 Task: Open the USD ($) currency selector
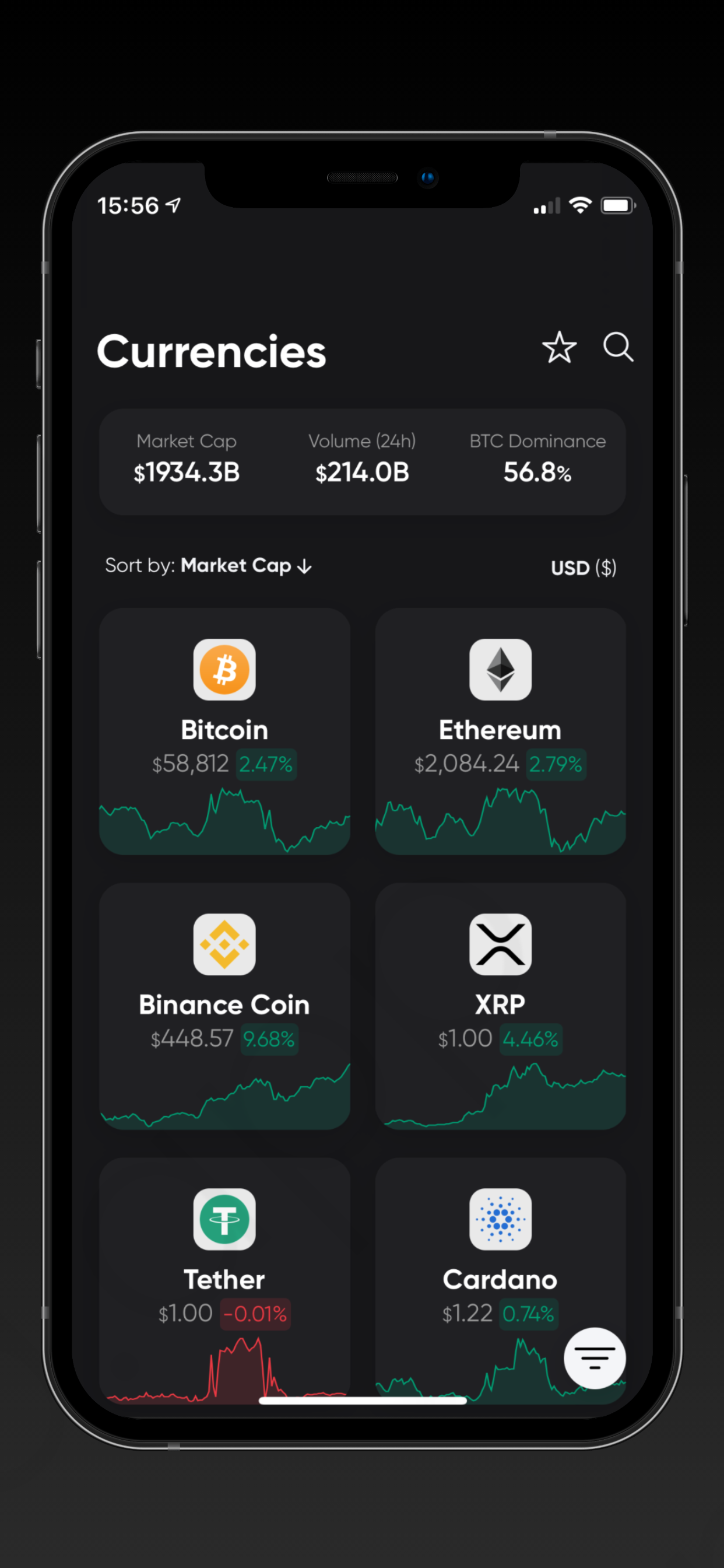click(x=583, y=566)
